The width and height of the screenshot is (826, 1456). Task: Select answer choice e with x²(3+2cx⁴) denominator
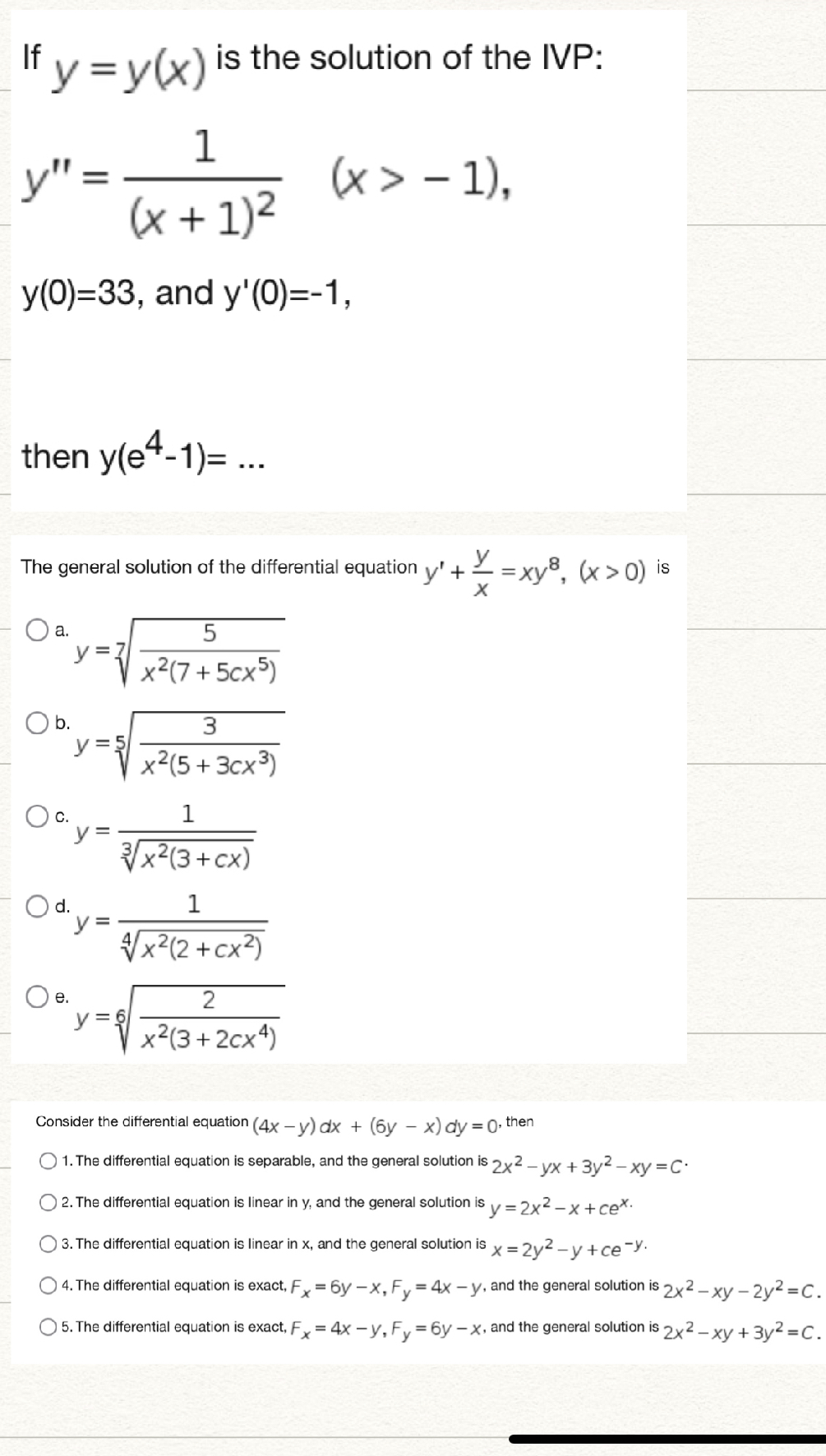point(35,997)
